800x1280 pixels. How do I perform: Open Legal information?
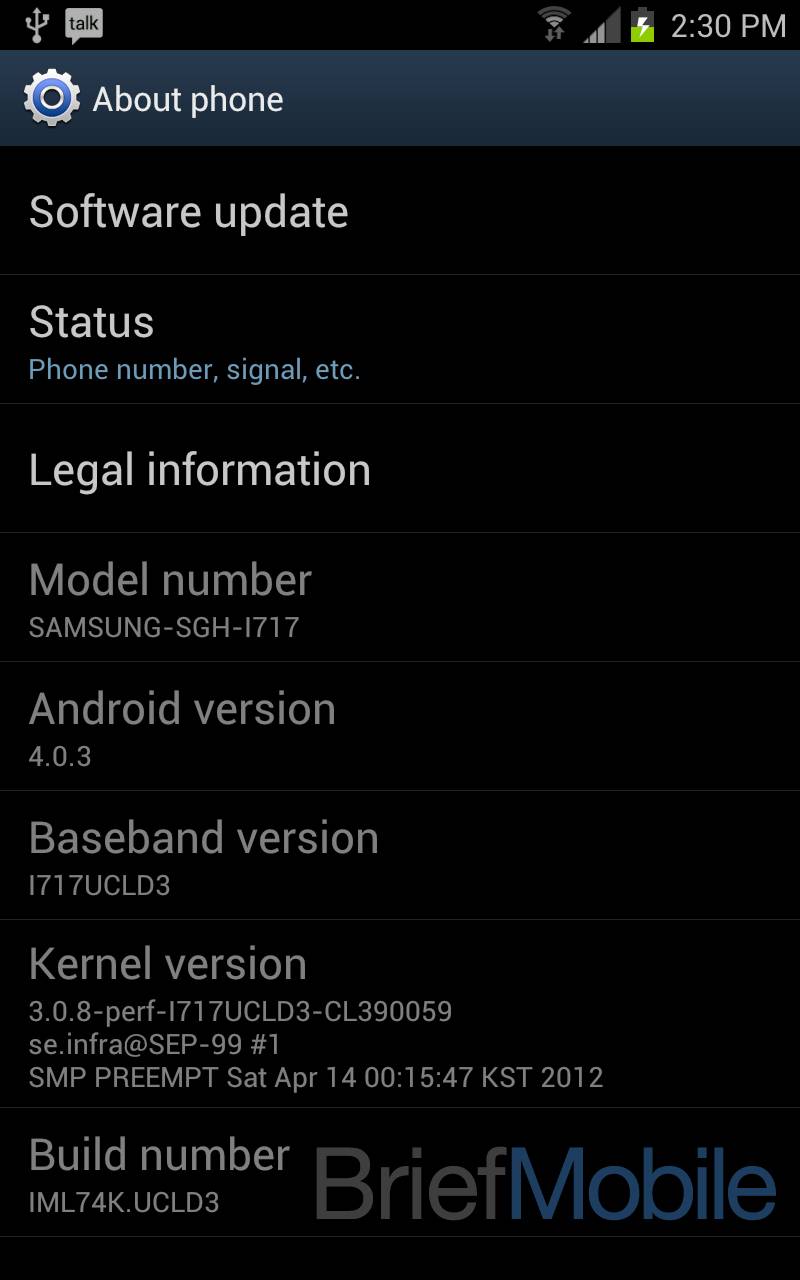pos(400,469)
